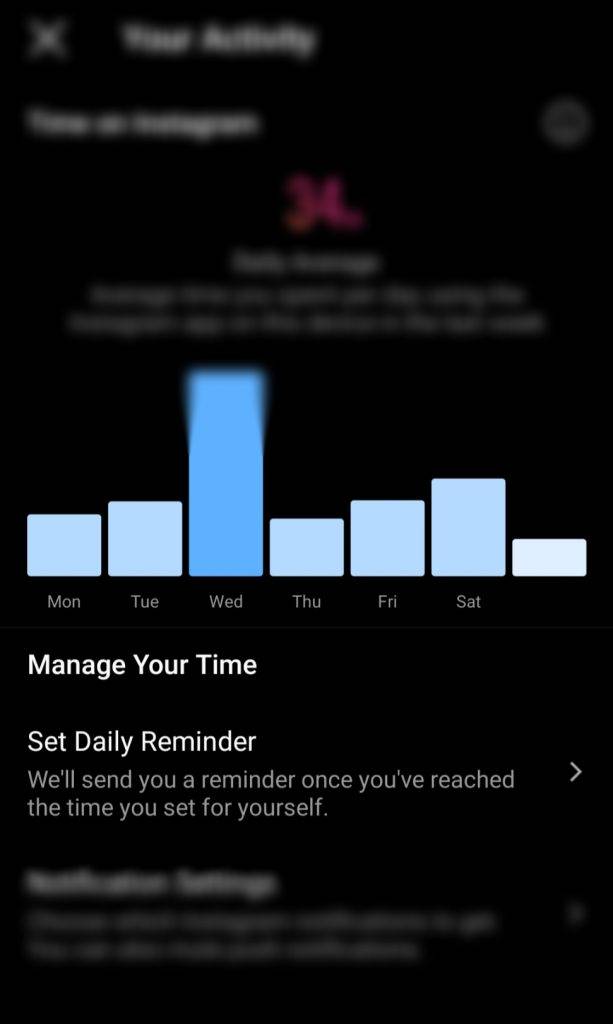Select the Mon bar in the chart
Viewport: 613px width, 1024px height.
(64, 545)
